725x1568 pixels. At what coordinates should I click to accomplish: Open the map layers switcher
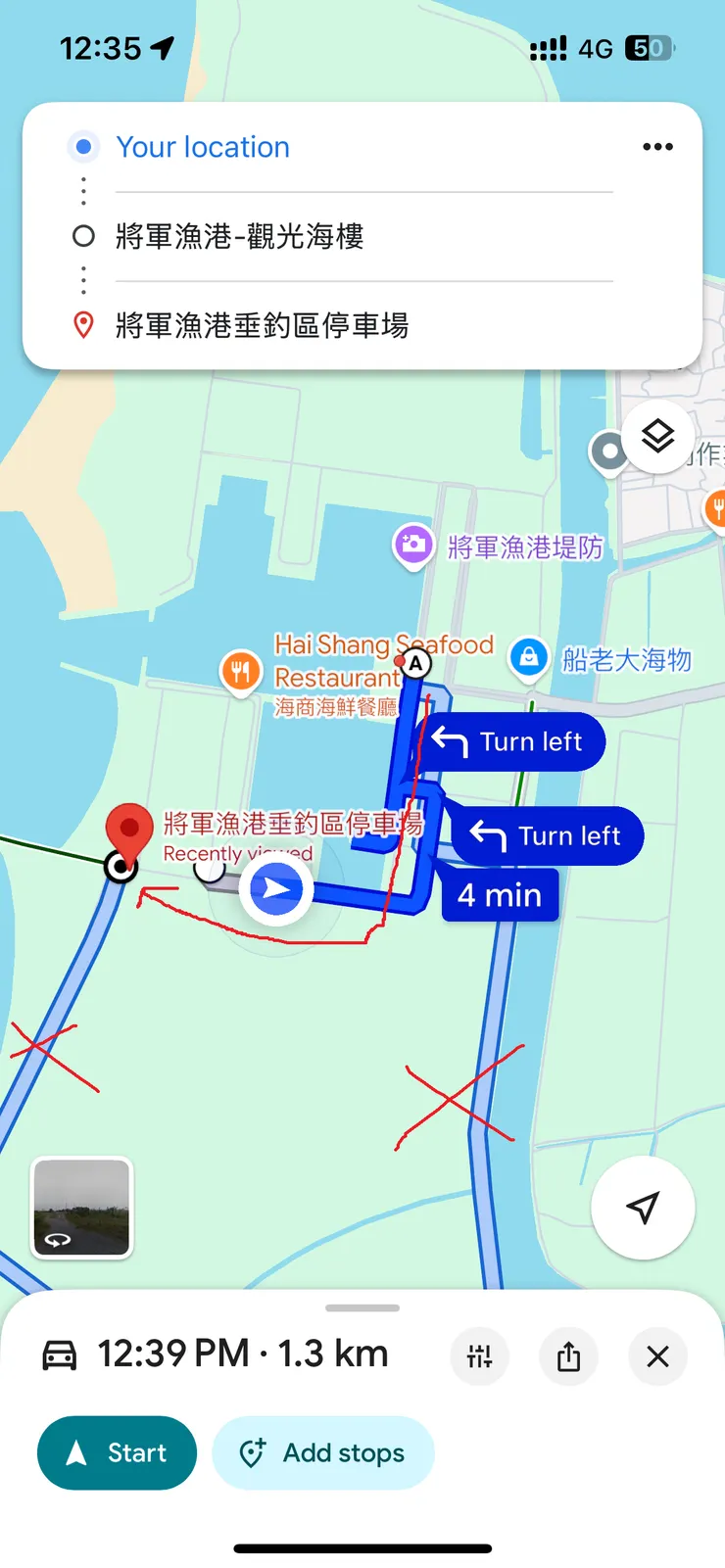[658, 437]
